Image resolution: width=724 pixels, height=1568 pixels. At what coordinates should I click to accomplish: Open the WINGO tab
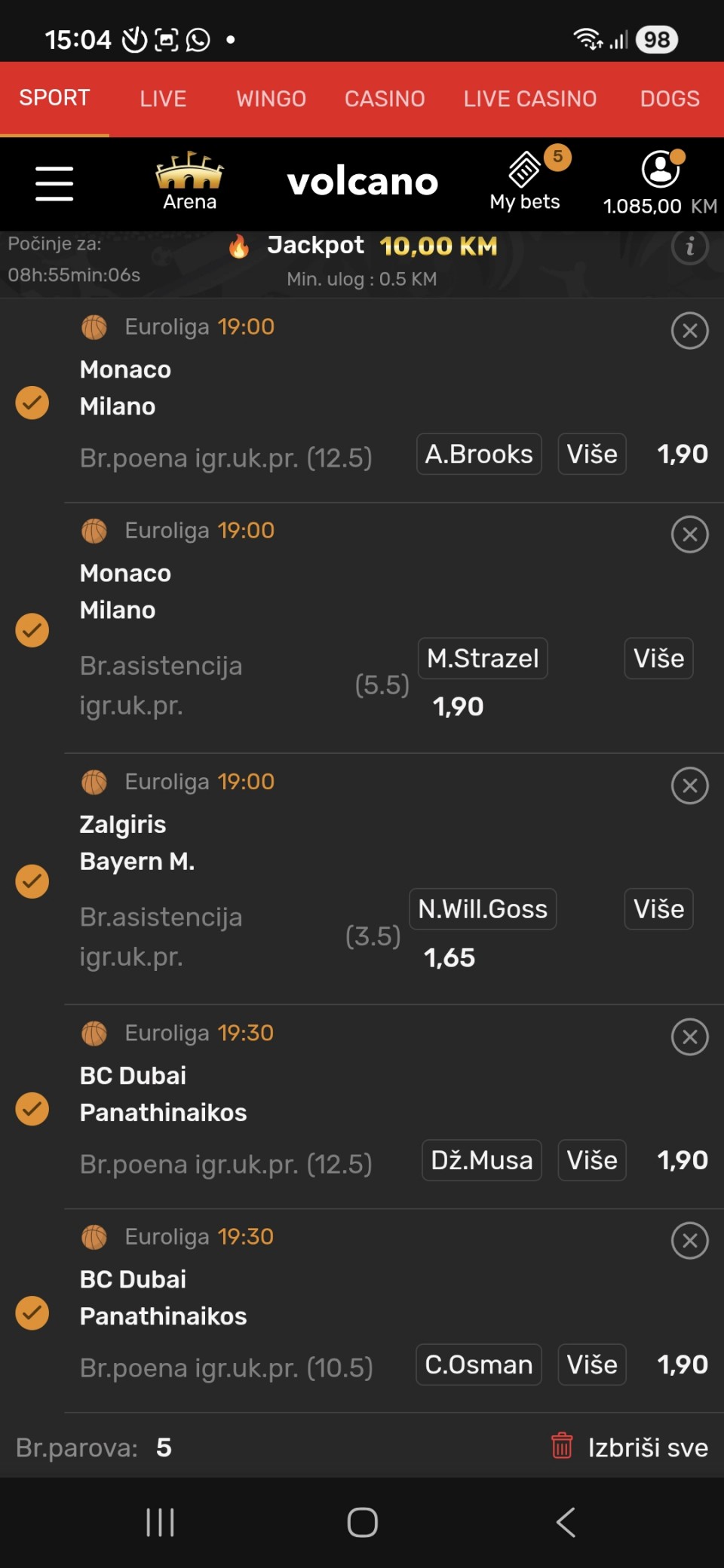[271, 99]
